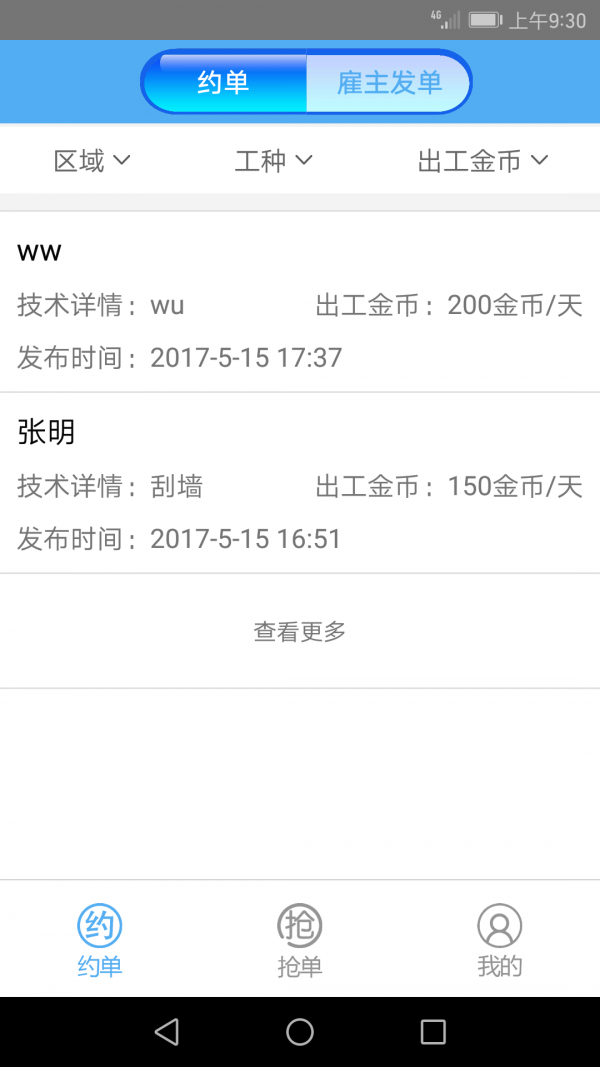Go to the 抢单 bottom tab
Viewport: 600px width, 1067px height.
click(299, 941)
